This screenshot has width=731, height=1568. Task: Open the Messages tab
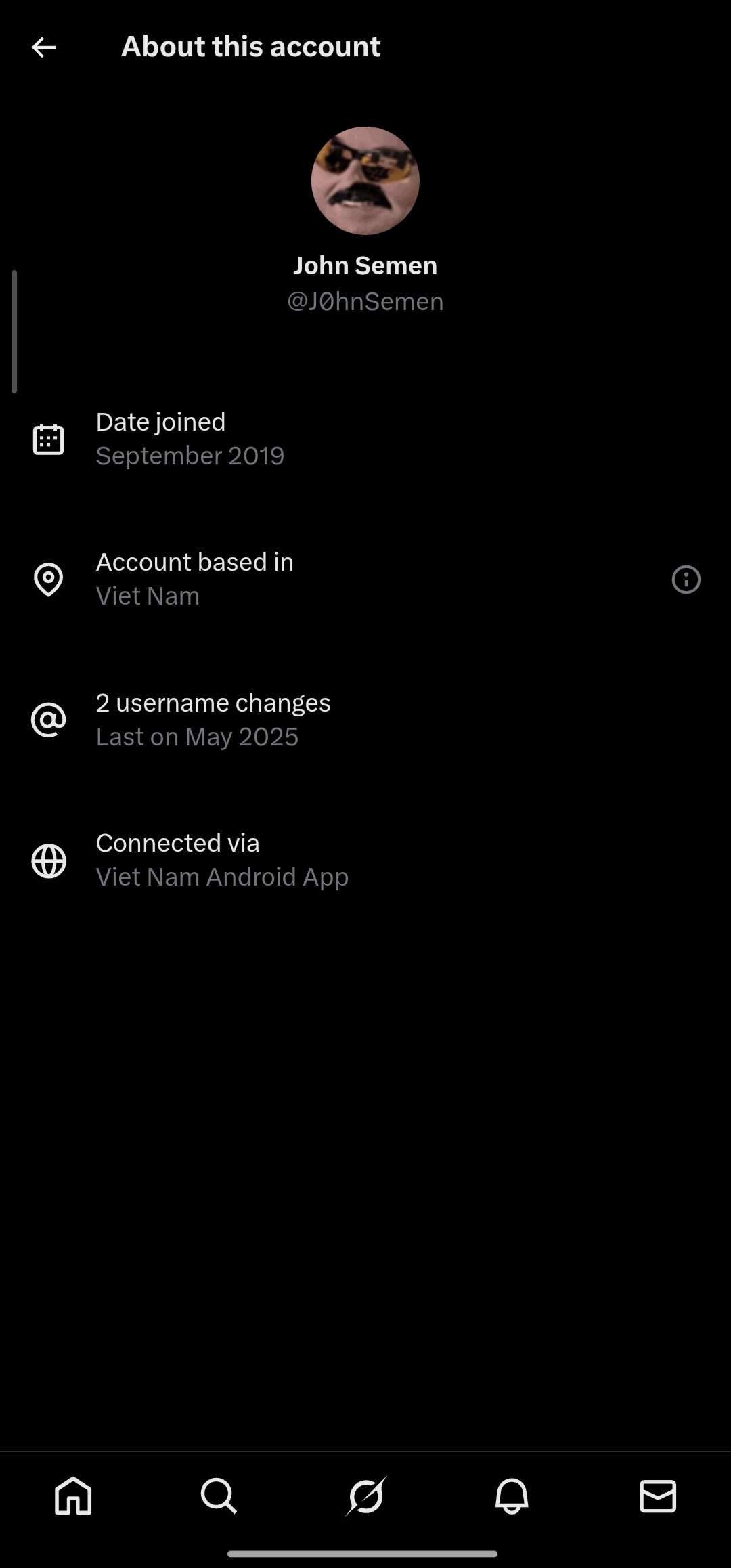(657, 1495)
